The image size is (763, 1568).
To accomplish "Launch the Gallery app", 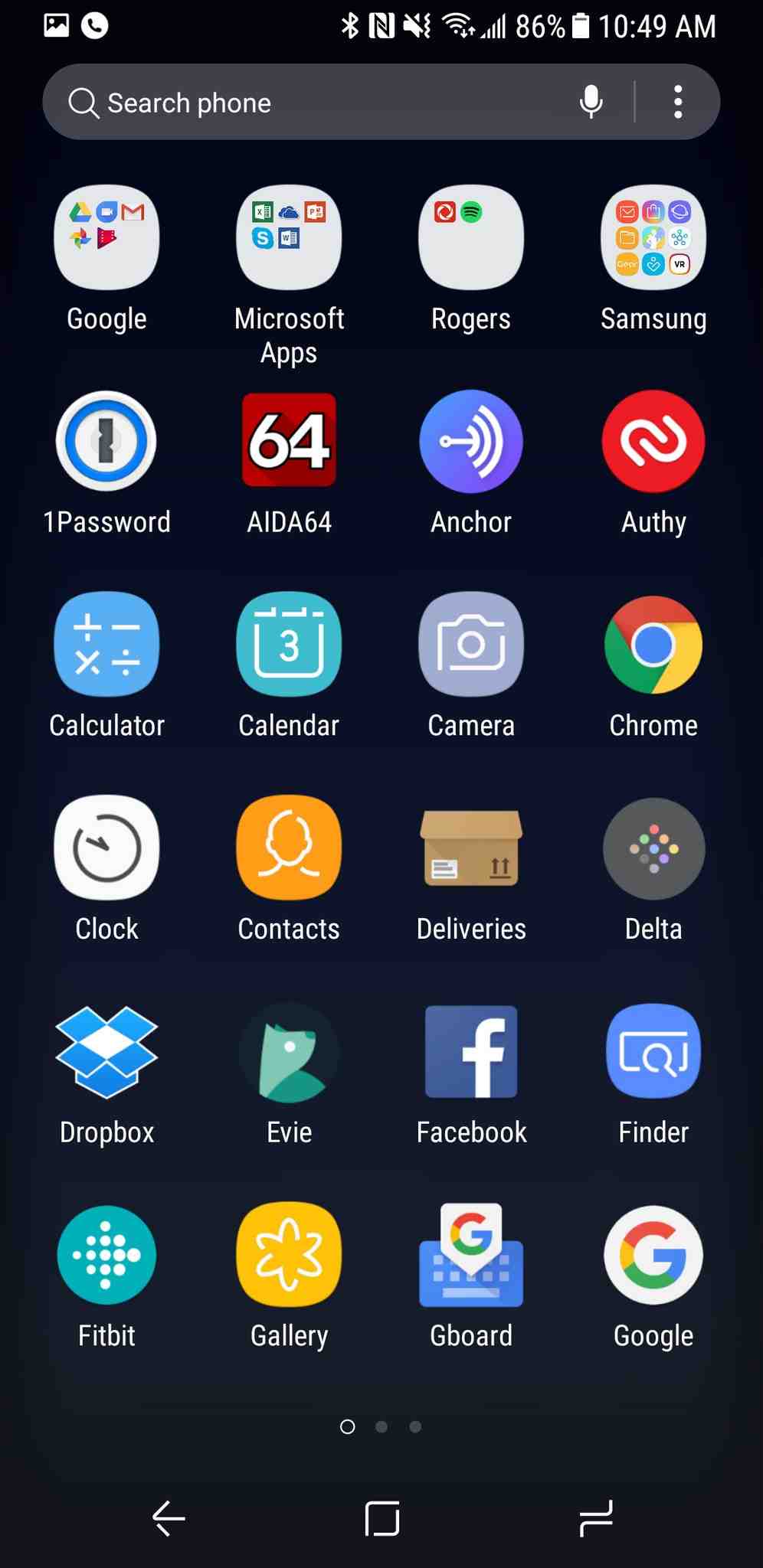I will 289,1254.
